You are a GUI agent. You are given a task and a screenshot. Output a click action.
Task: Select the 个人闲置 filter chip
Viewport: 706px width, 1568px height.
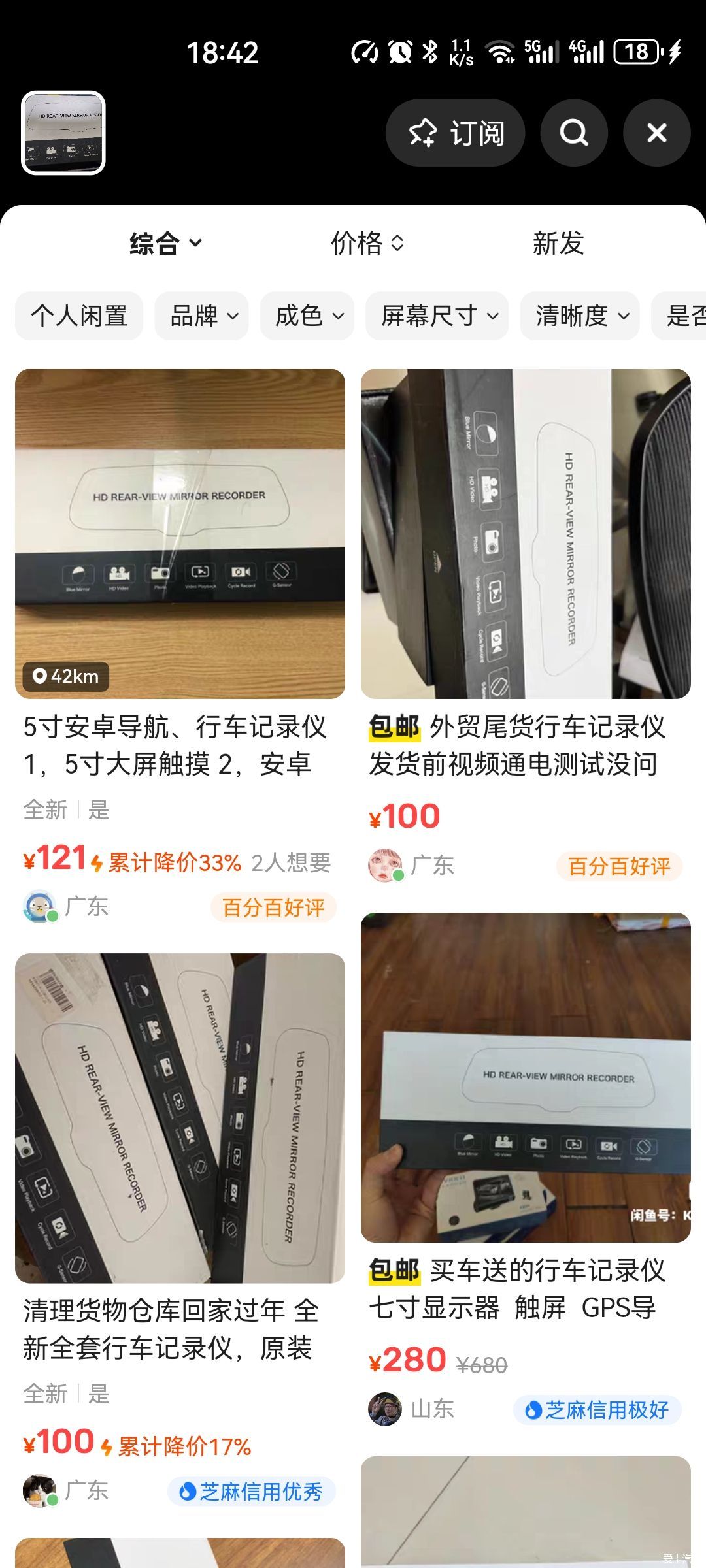[79, 316]
